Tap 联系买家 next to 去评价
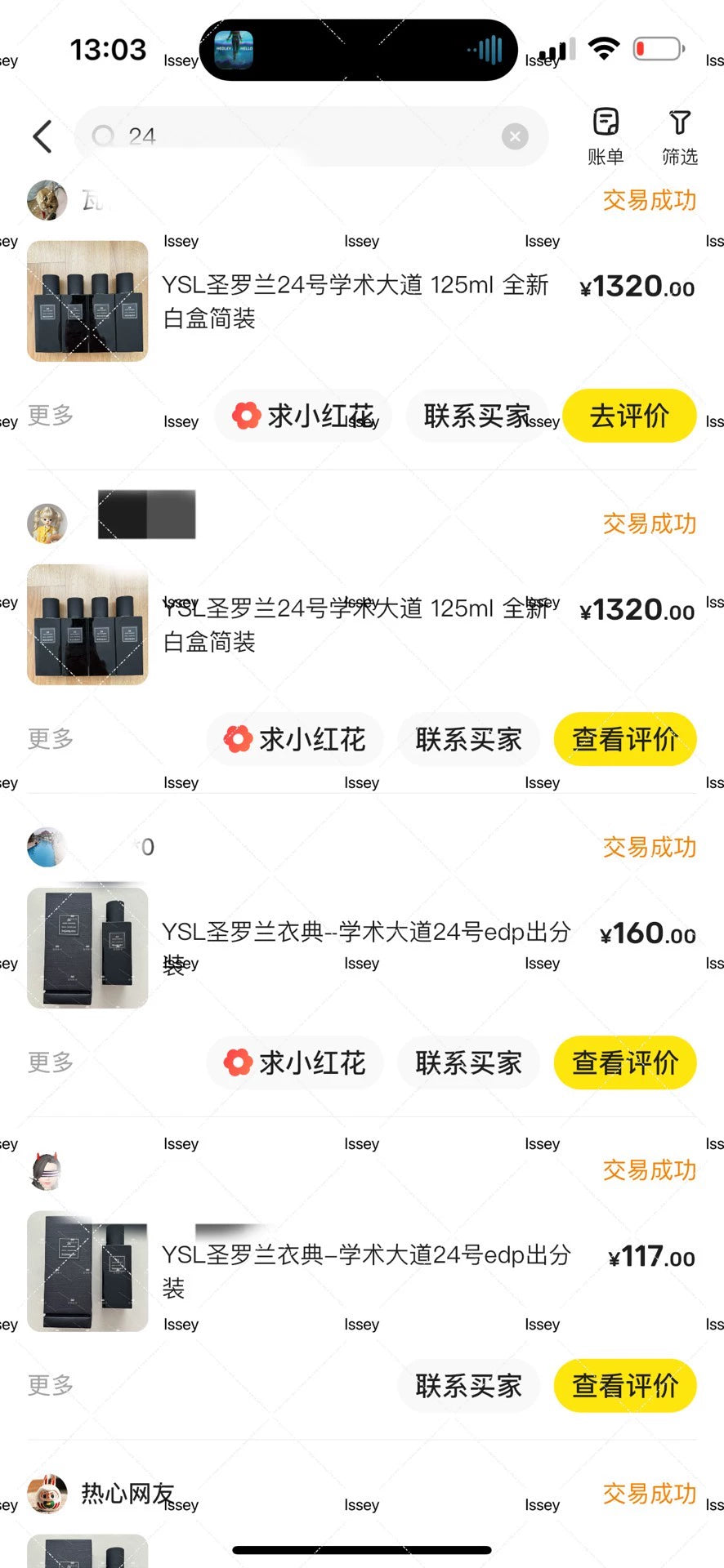Image resolution: width=724 pixels, height=1568 pixels. [476, 416]
